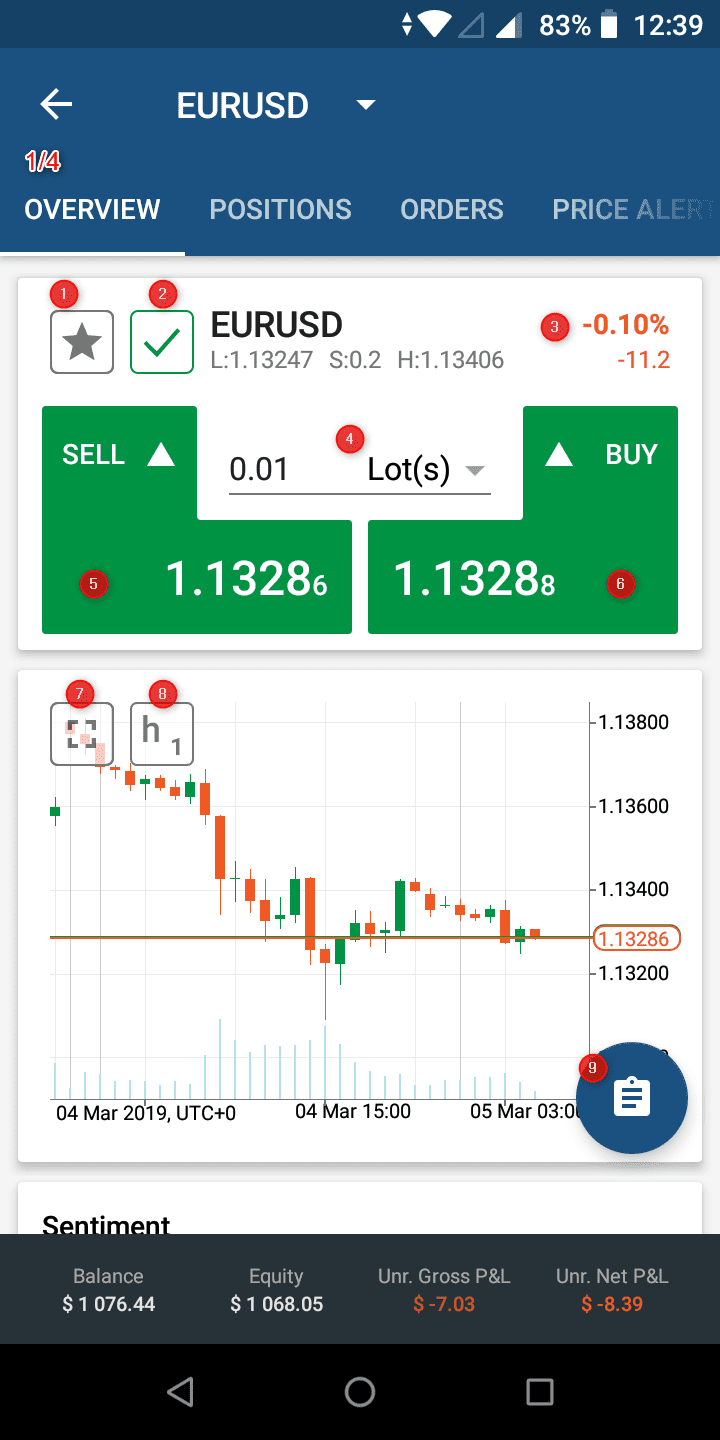Viewport: 720px width, 1440px height.
Task: Tap the system home button
Action: click(360, 1391)
